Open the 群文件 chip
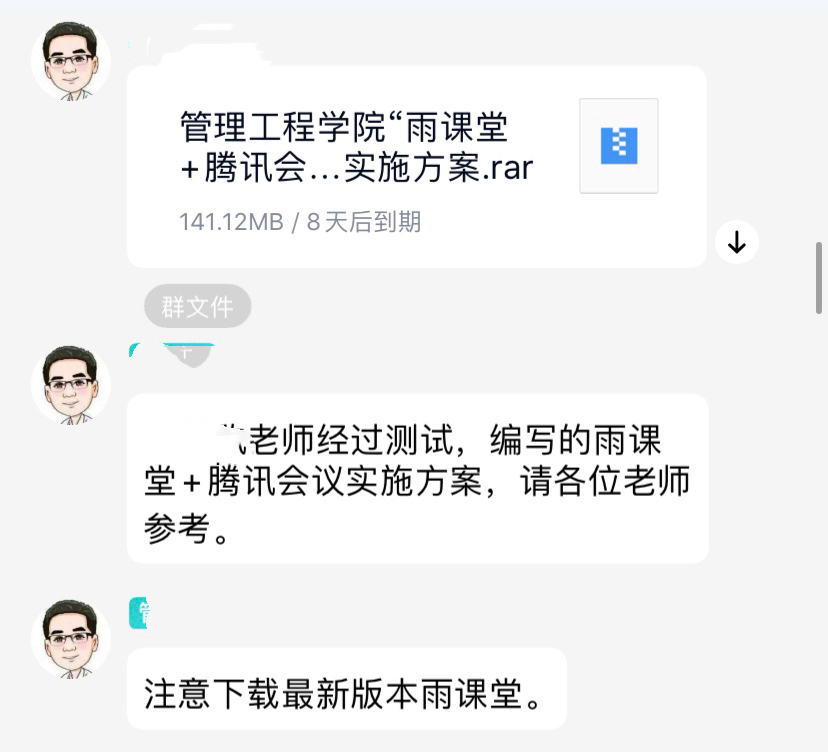Screen dimensions: 828x752 coord(197,306)
